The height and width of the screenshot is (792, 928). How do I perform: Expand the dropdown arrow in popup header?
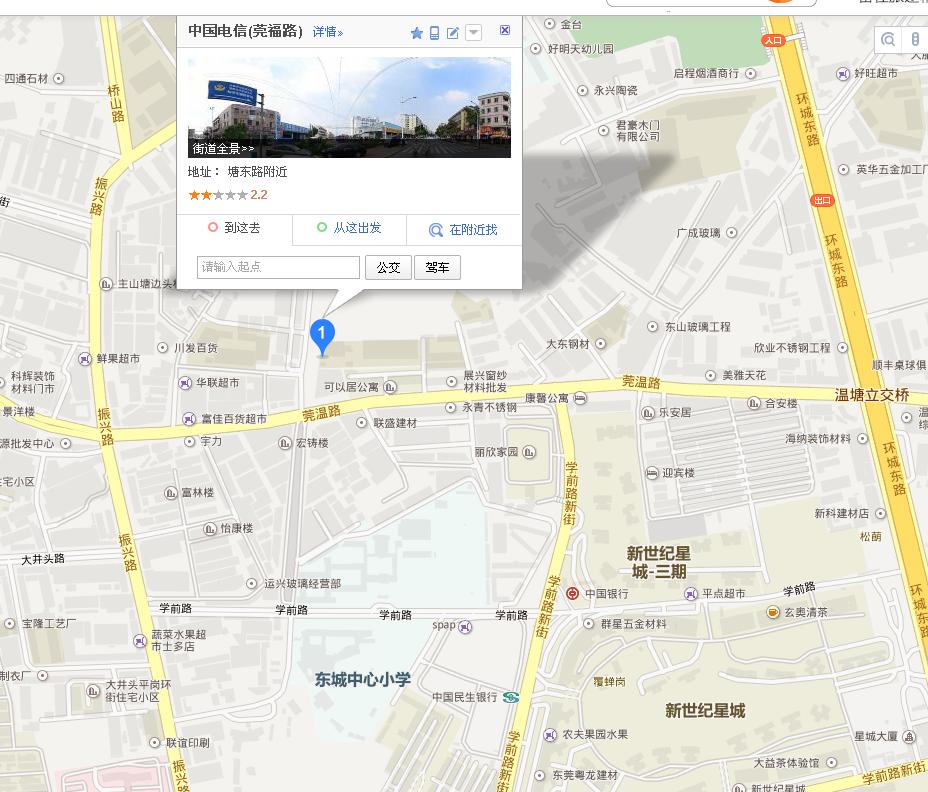pyautogui.click(x=474, y=33)
